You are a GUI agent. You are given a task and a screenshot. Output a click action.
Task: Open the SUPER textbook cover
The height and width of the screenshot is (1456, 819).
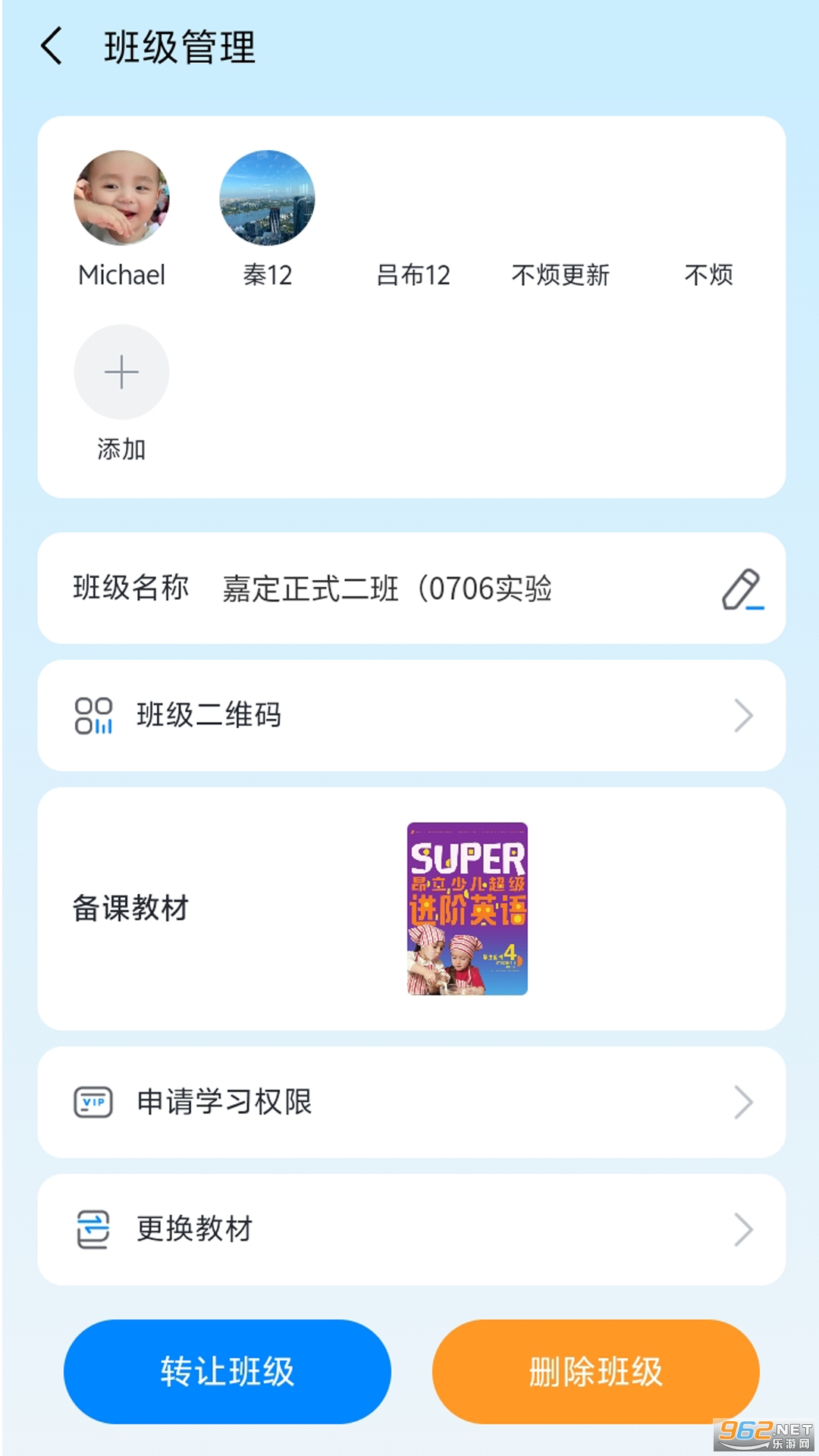click(467, 908)
